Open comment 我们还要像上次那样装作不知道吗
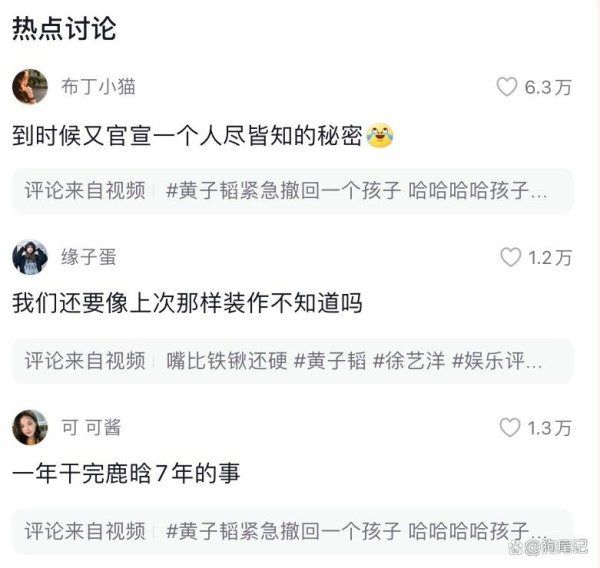 187,304
